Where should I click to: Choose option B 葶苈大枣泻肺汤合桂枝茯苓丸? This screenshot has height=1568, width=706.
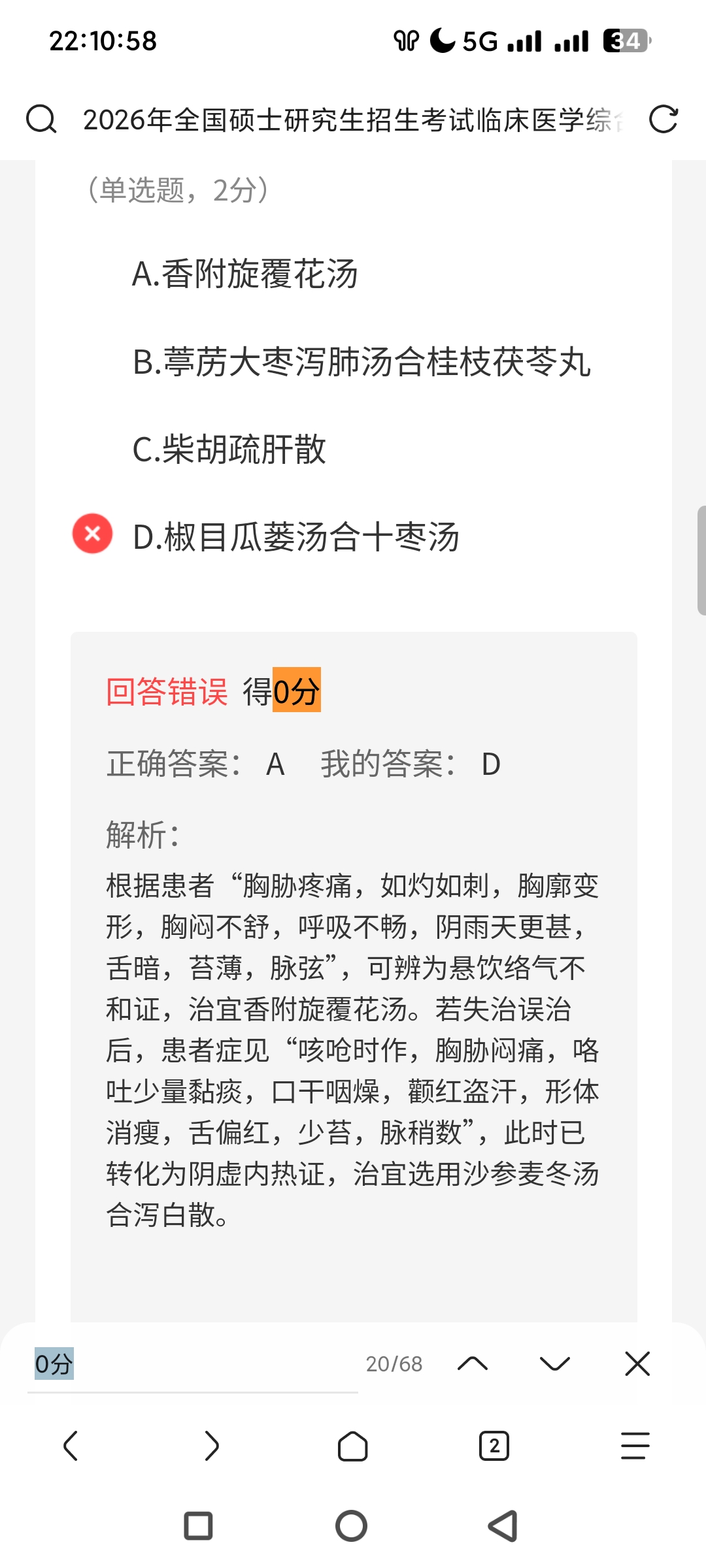(361, 362)
